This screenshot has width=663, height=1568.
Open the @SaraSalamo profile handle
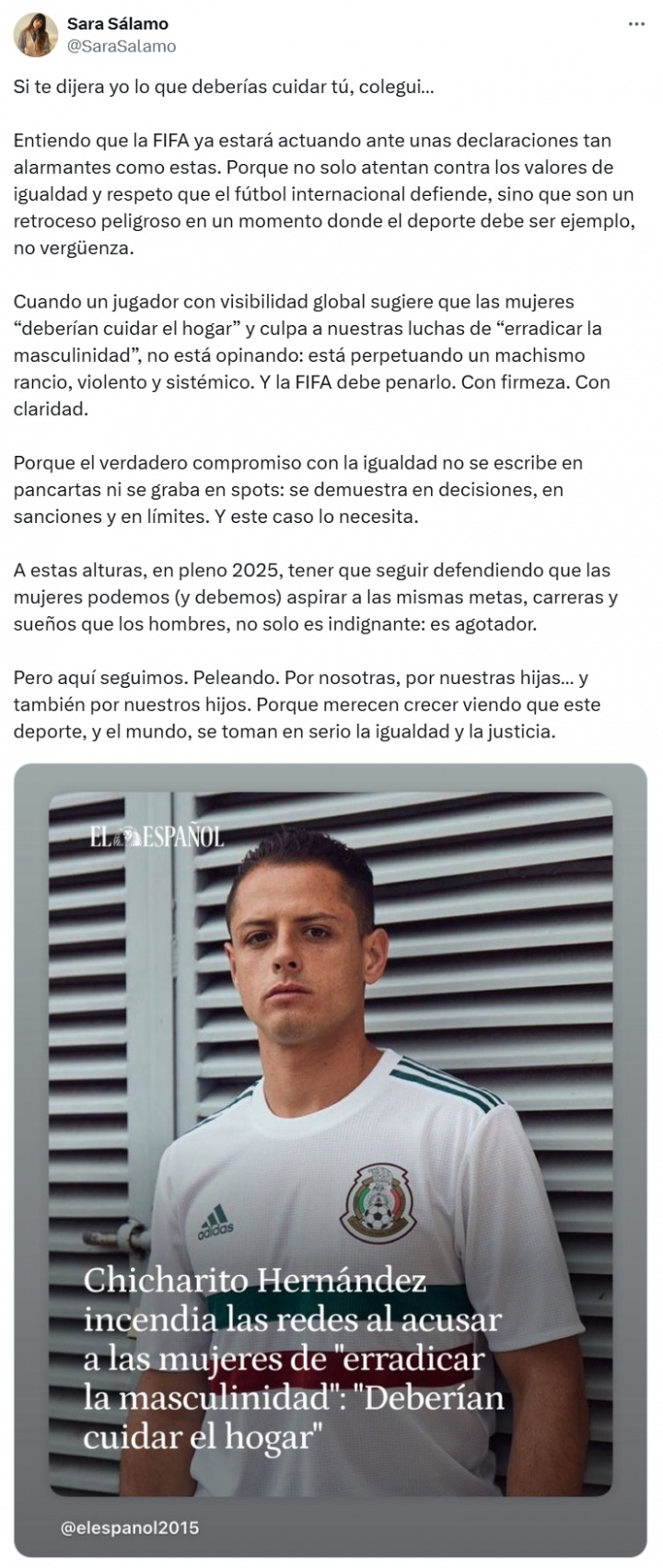coord(122,46)
